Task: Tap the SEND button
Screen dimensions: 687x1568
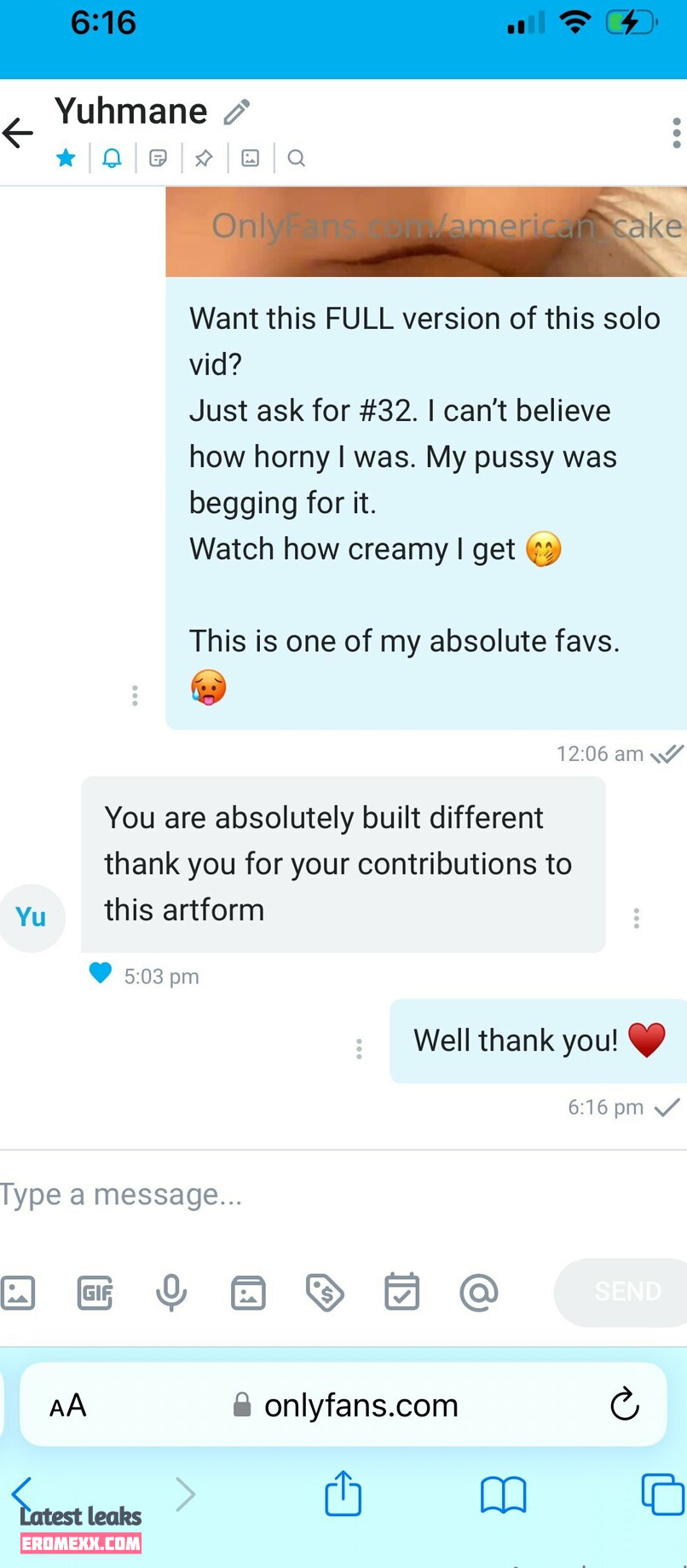Action: [x=626, y=1292]
